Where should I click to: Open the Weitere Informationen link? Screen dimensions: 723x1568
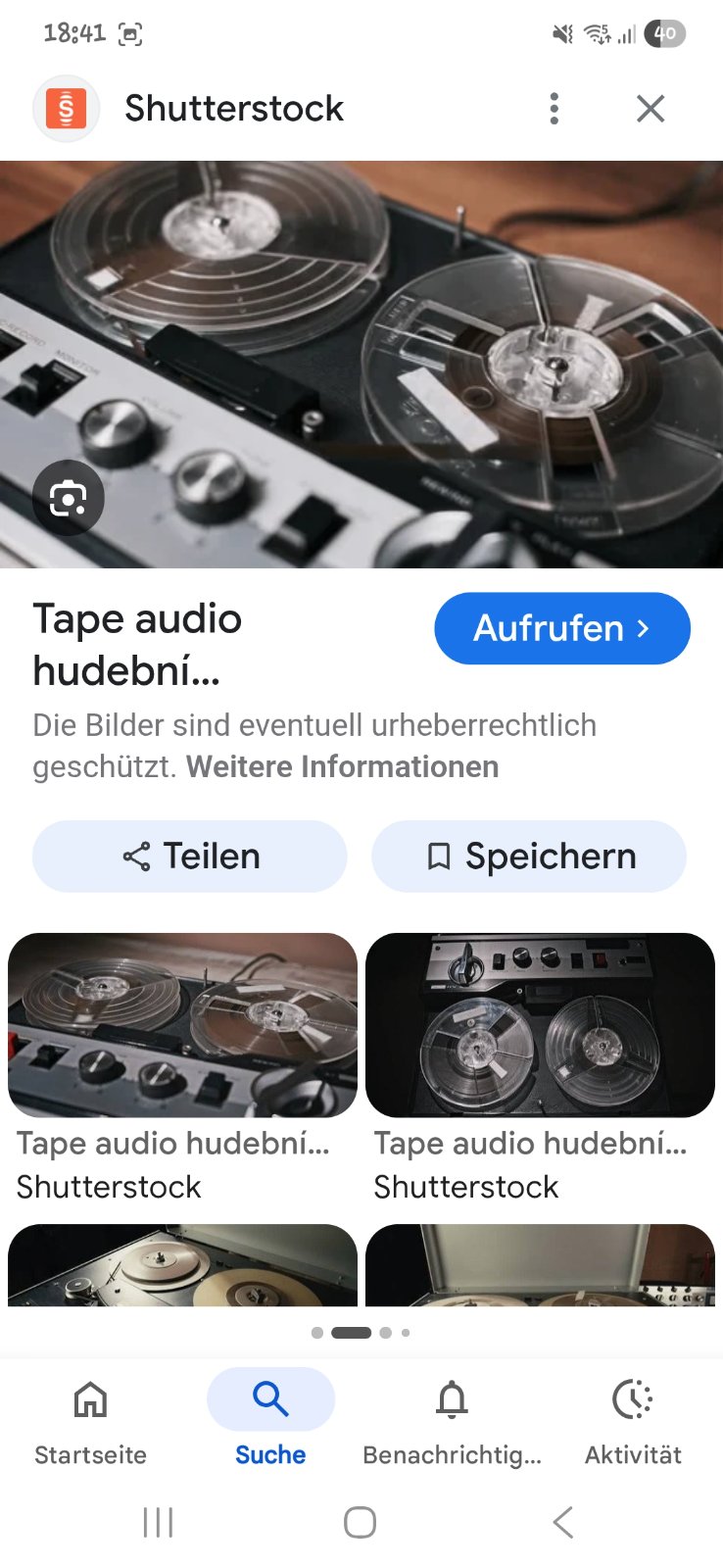(x=342, y=766)
